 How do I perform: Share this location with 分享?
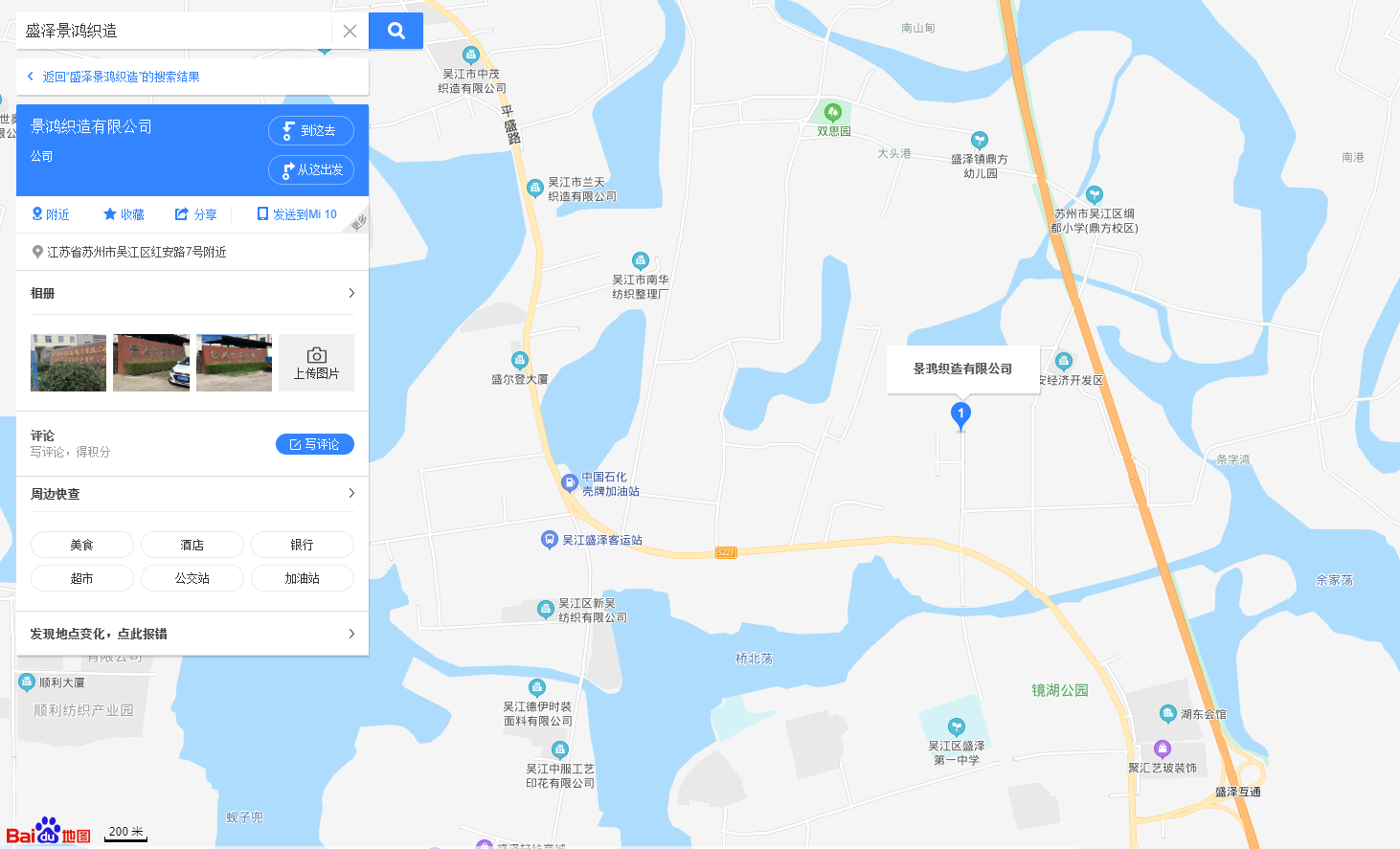click(195, 214)
